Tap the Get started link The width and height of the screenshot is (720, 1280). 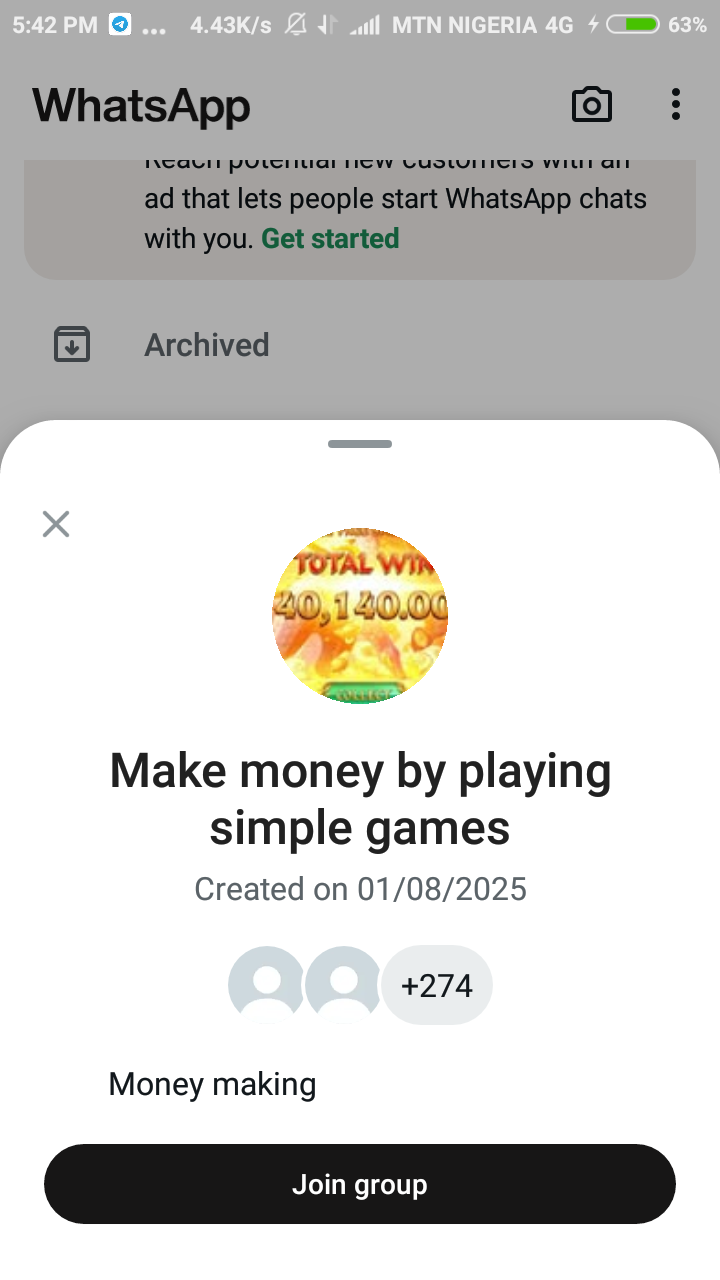tap(330, 239)
